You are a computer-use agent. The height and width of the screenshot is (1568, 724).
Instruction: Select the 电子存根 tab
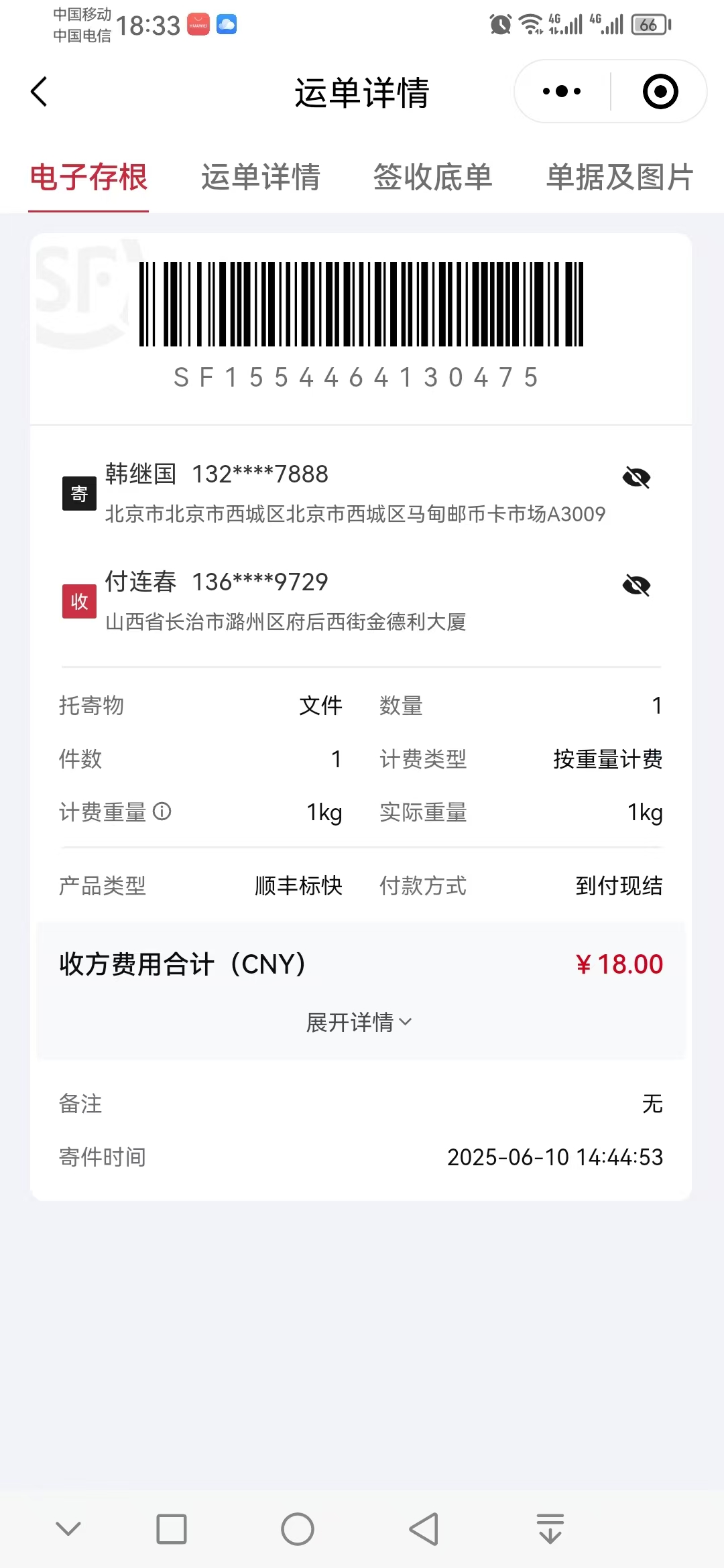coord(88,178)
